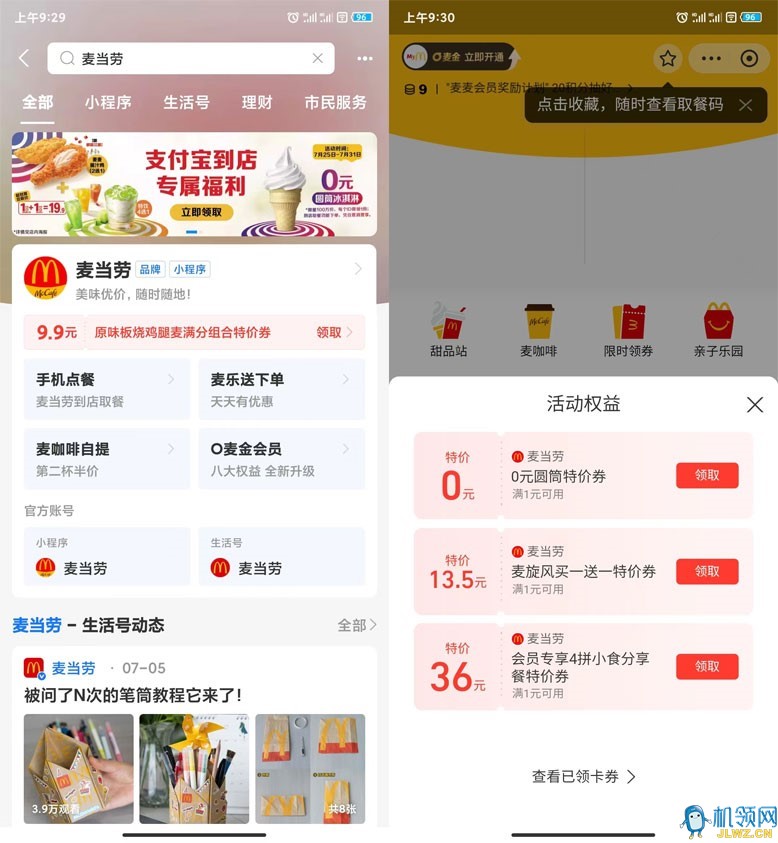778x843 pixels.
Task: Dismiss the 点击收藏 tooltip
Action: (745, 105)
